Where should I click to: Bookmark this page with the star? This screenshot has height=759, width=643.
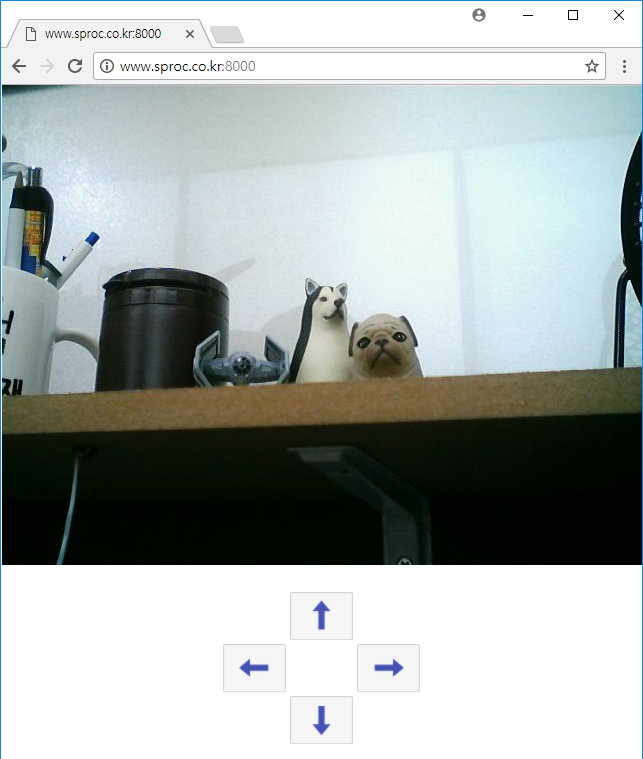click(x=592, y=66)
